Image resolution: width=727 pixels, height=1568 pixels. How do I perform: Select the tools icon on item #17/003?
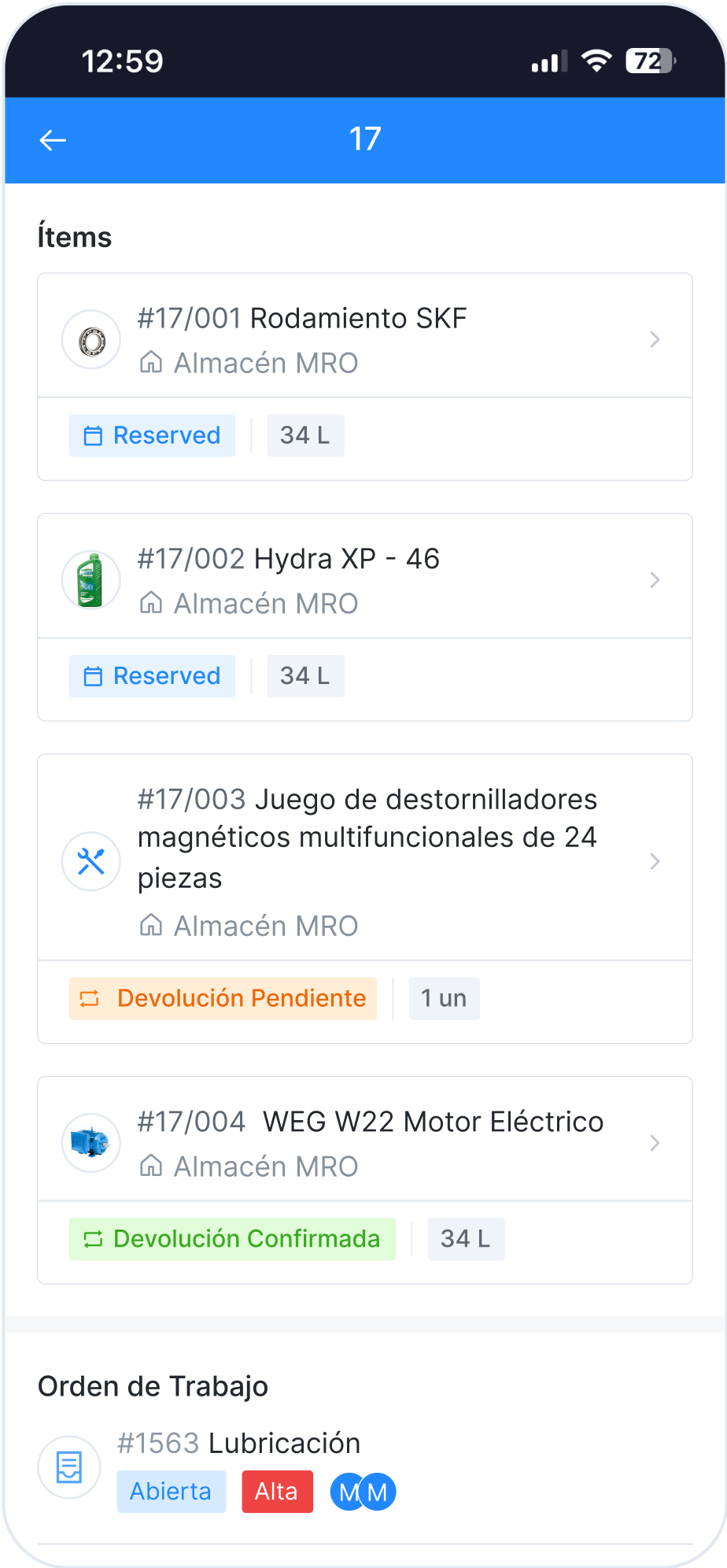coord(90,861)
